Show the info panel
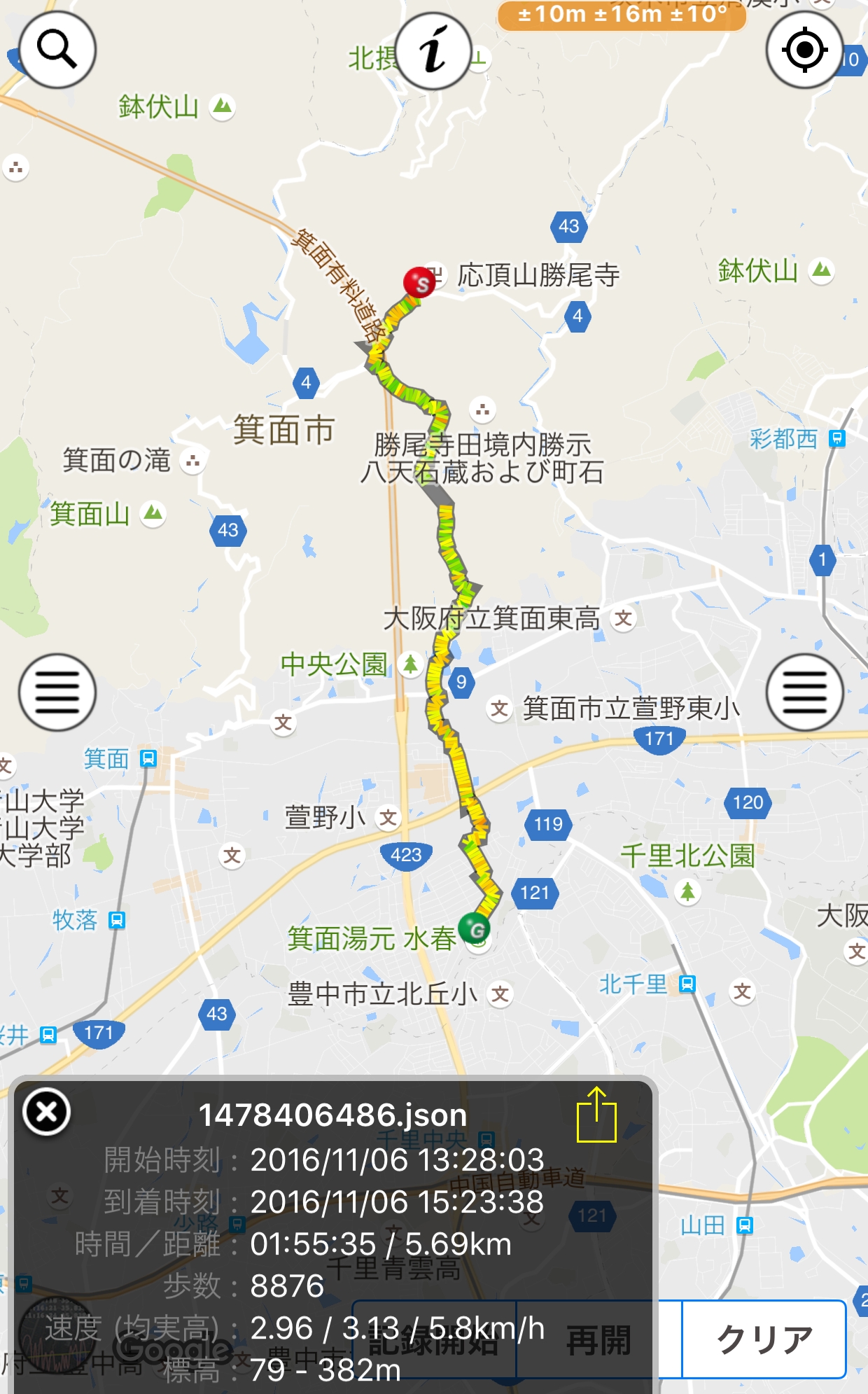 [433, 50]
